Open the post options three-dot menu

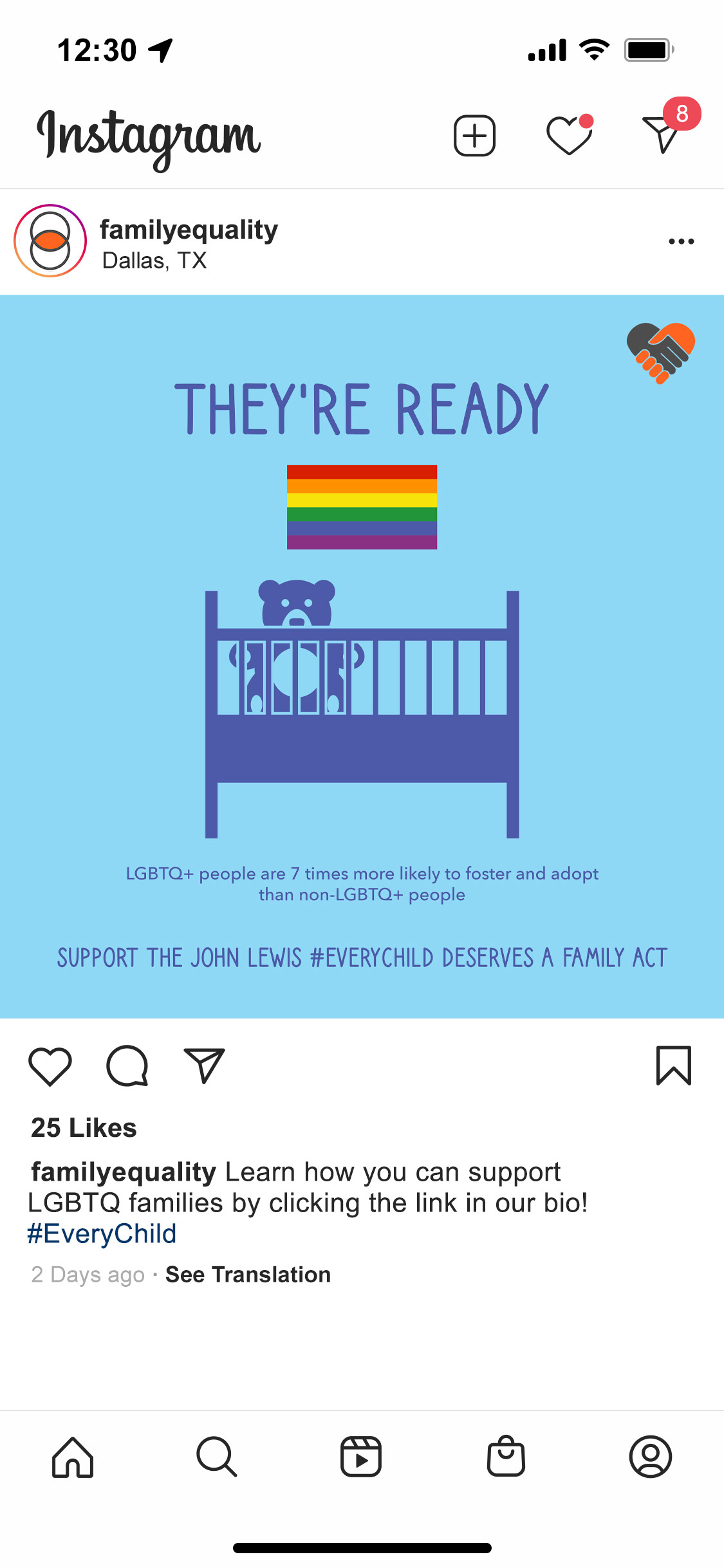(x=681, y=241)
